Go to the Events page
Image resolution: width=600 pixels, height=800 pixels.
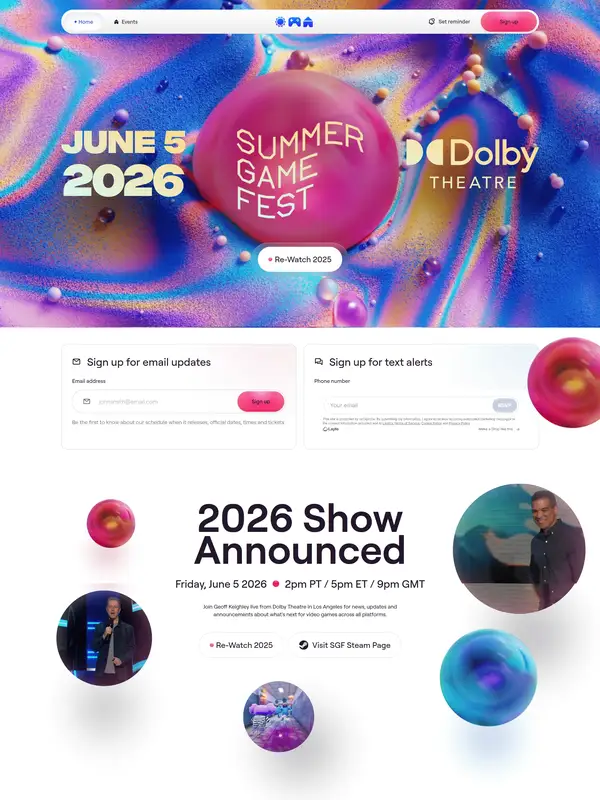[x=126, y=21]
